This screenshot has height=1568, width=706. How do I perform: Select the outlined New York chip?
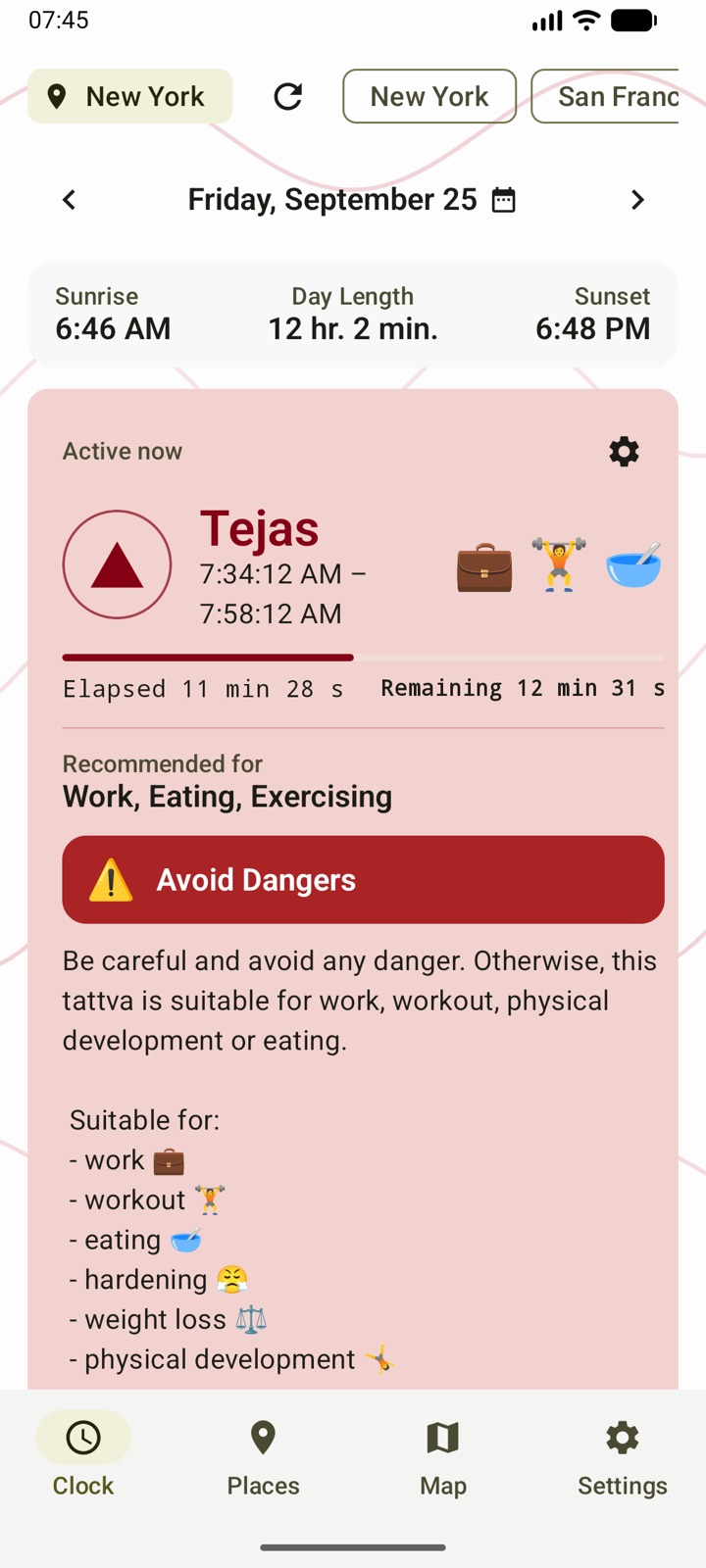click(429, 96)
